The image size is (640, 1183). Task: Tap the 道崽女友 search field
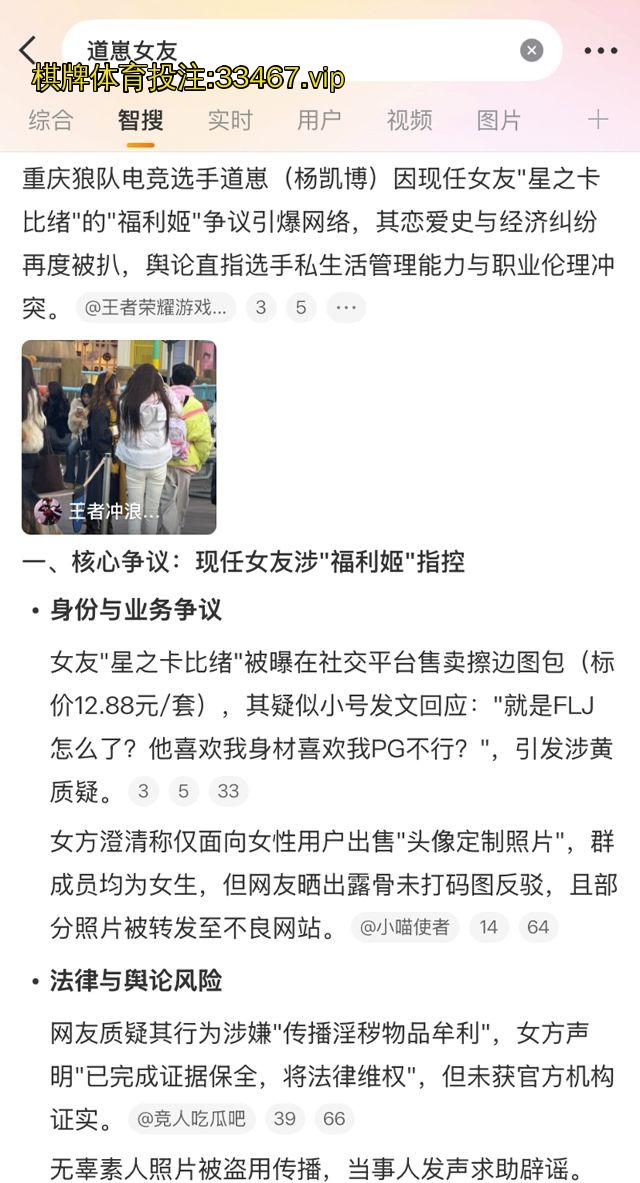coord(300,50)
